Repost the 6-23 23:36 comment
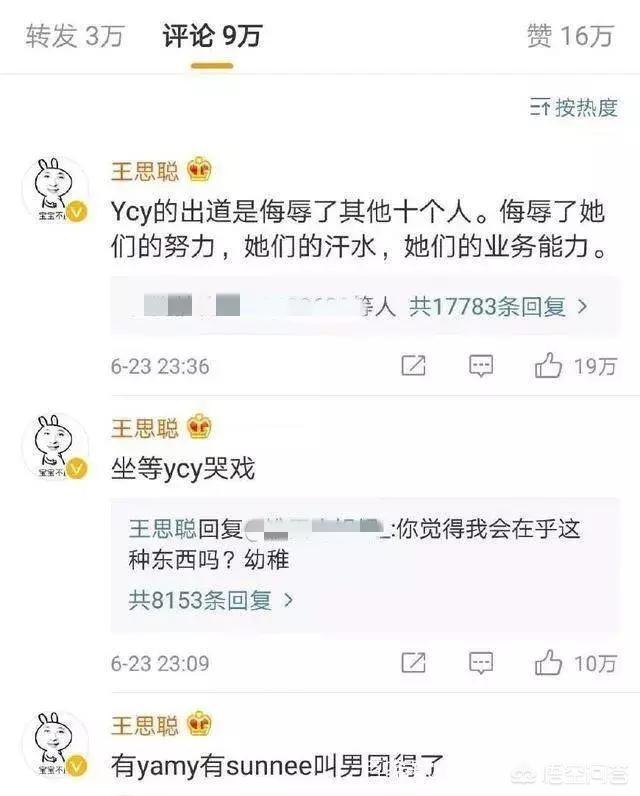The height and width of the screenshot is (796, 640). 413,366
